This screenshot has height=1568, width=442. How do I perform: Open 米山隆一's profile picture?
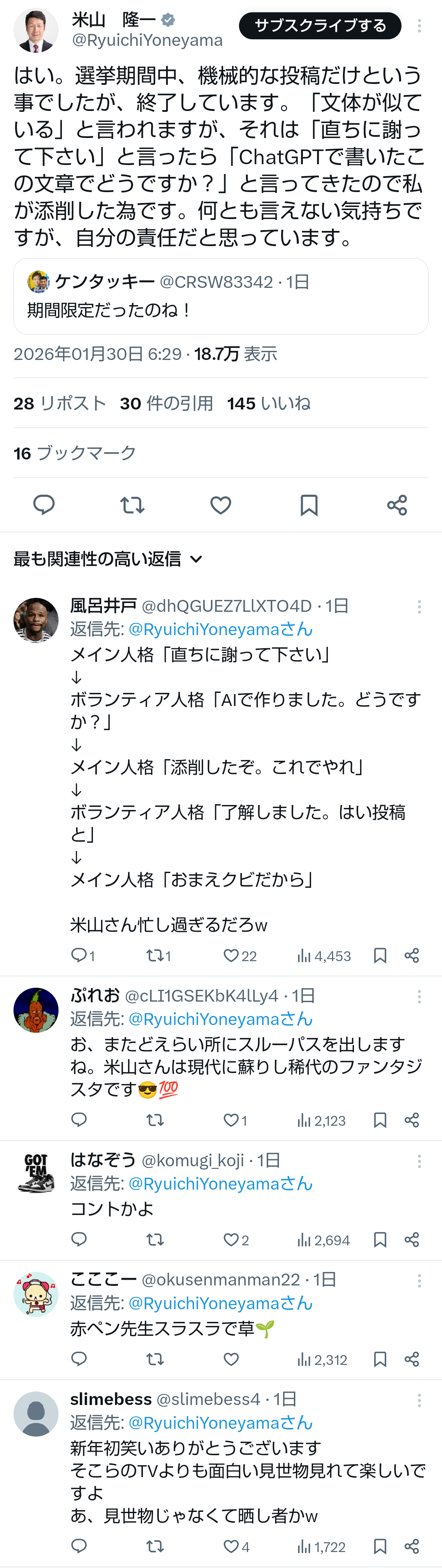36,30
